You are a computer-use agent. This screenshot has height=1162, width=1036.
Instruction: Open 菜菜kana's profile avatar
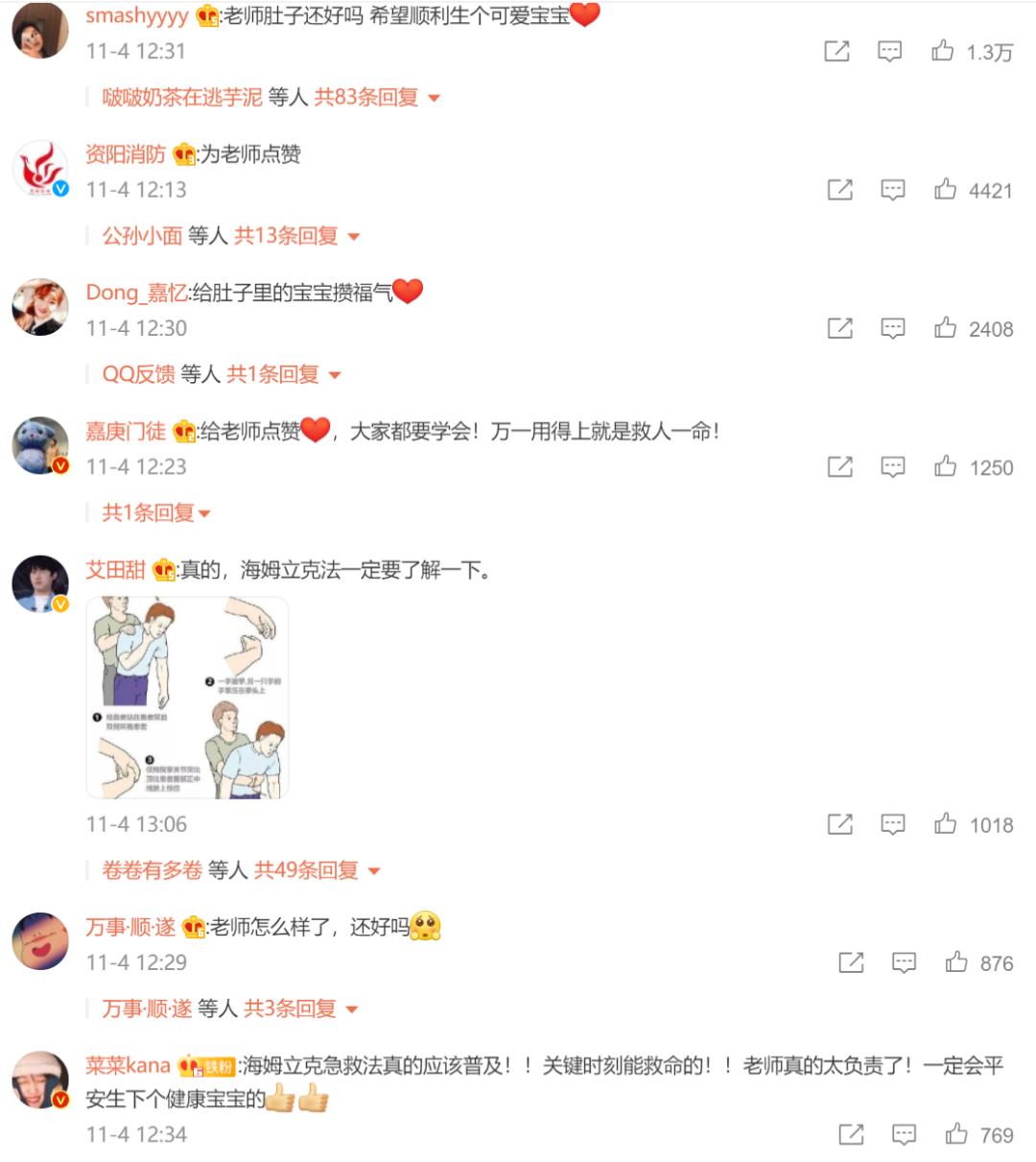coord(40,1079)
